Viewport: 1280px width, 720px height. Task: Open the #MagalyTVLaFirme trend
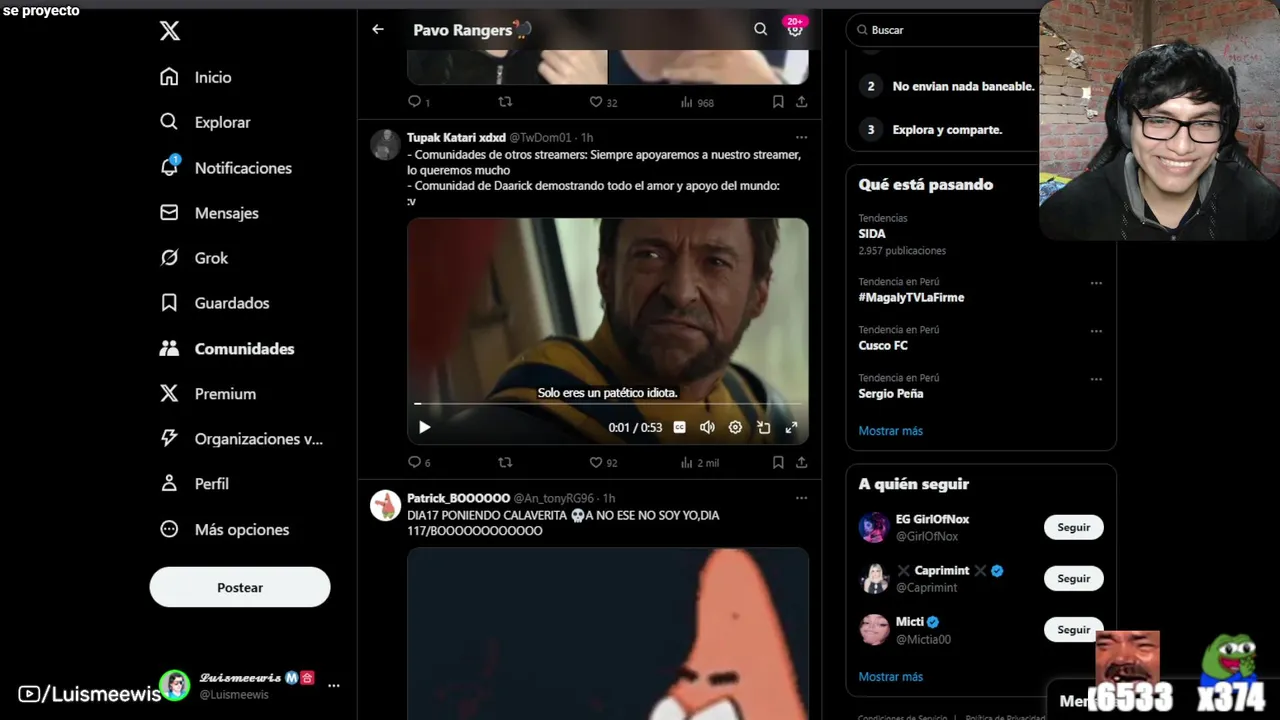click(x=911, y=297)
